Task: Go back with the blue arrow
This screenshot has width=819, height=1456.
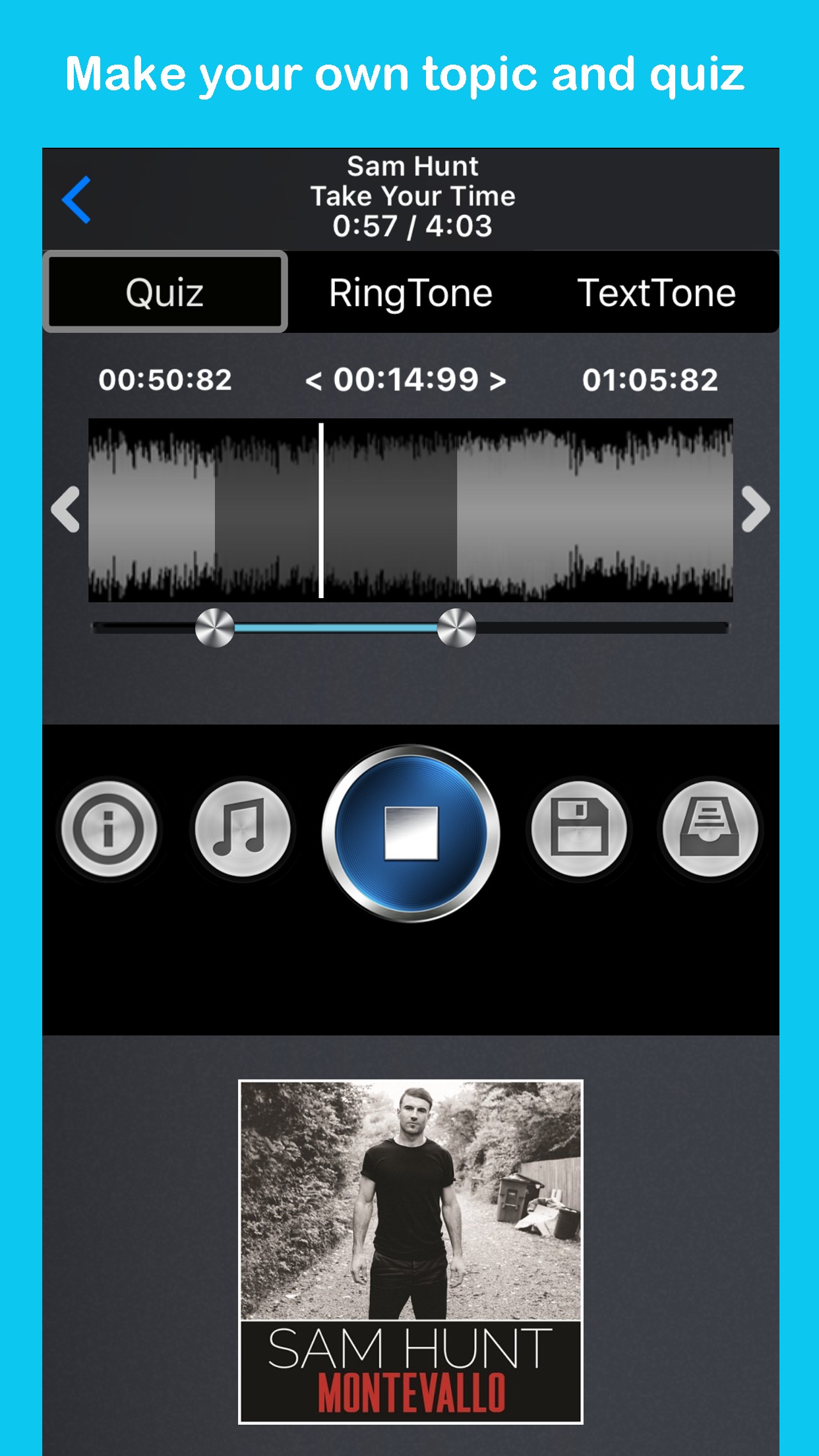Action: tap(76, 199)
